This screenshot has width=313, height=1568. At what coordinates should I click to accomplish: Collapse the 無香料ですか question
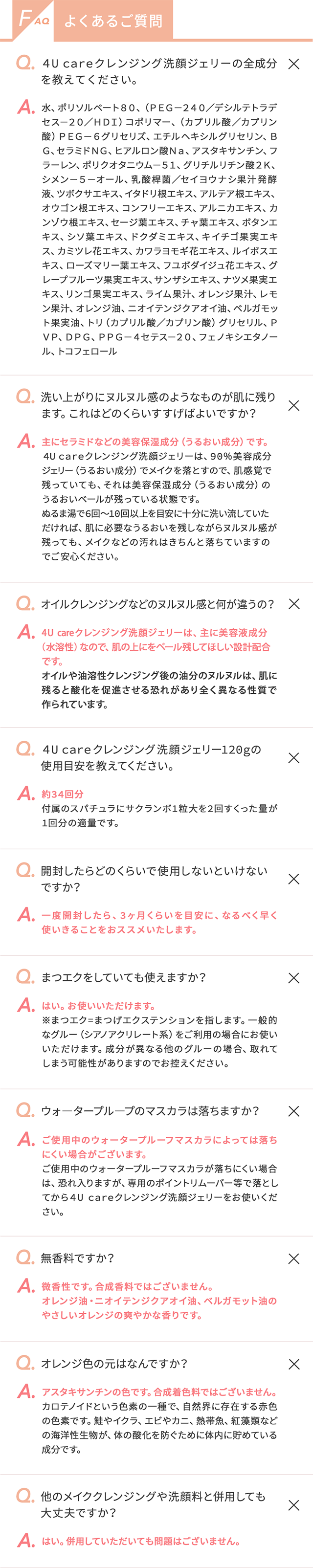[293, 1258]
